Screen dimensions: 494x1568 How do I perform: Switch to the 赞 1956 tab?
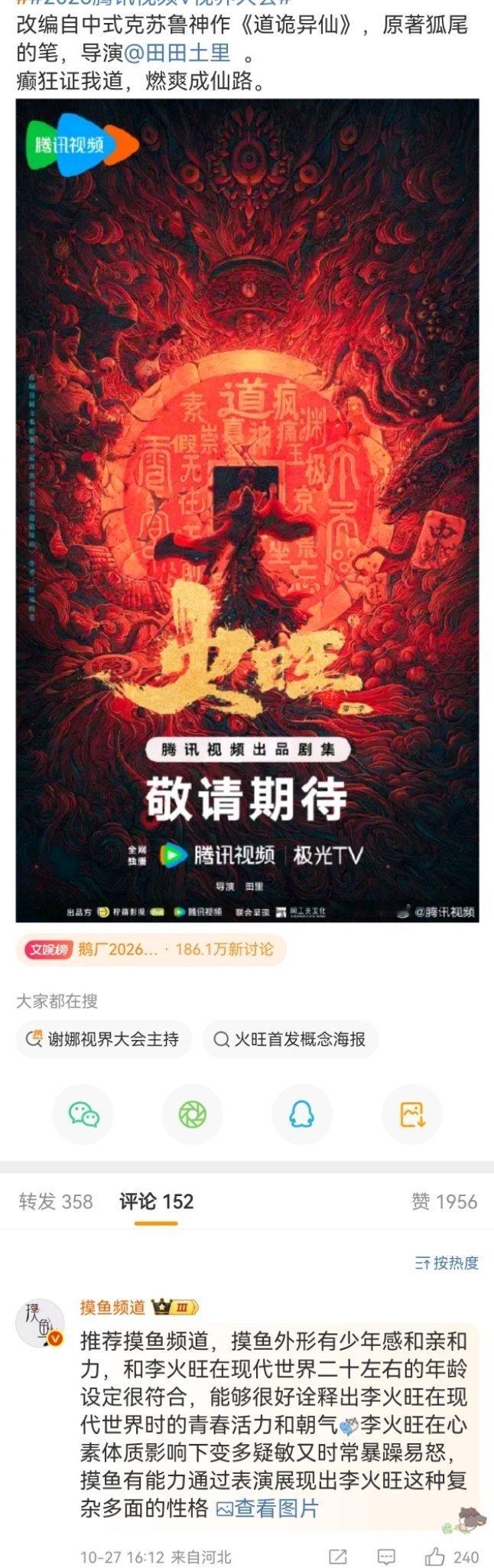444,1201
